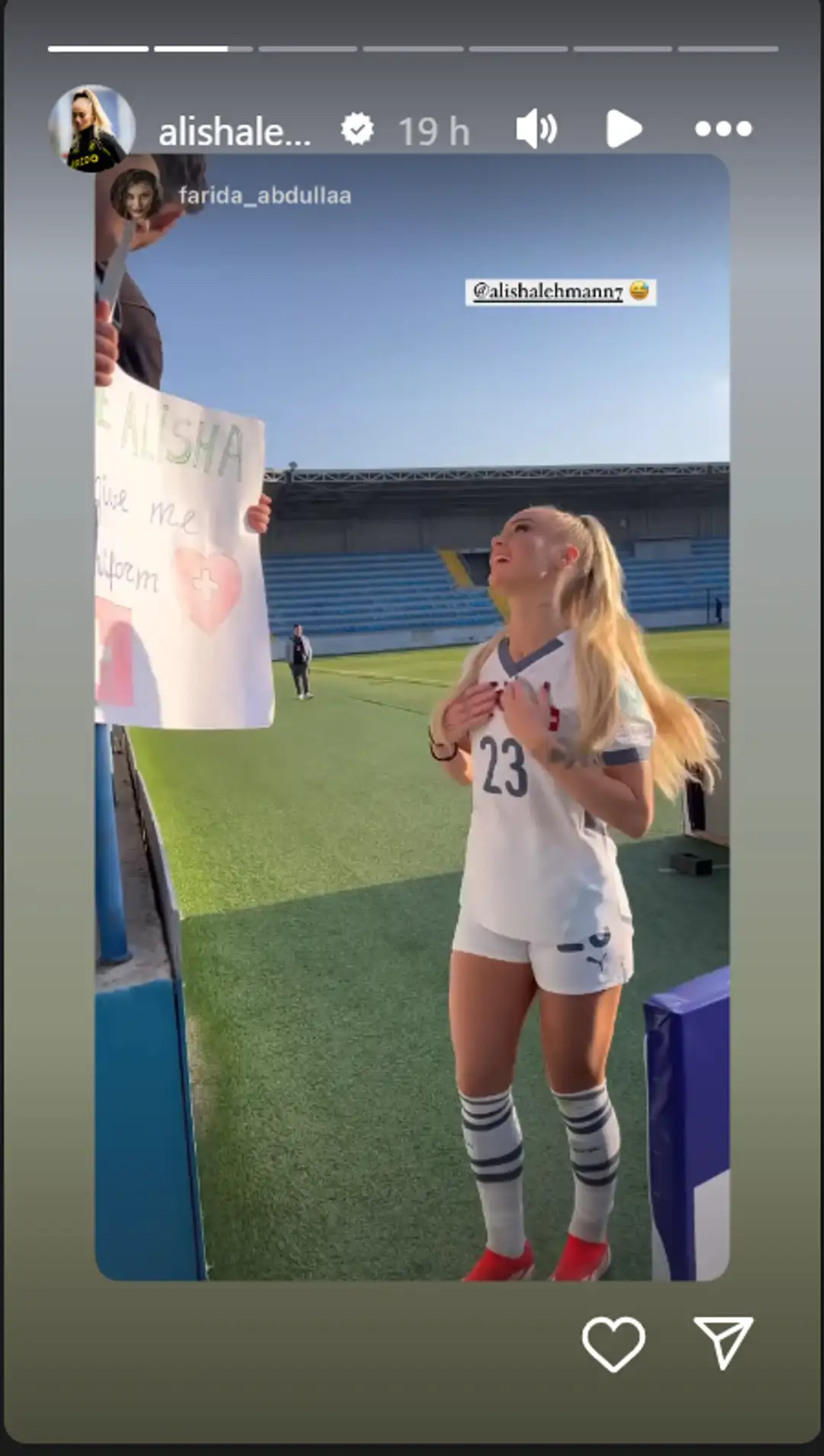824x1456 pixels.
Task: Open the alishale... username link
Action: (234, 131)
